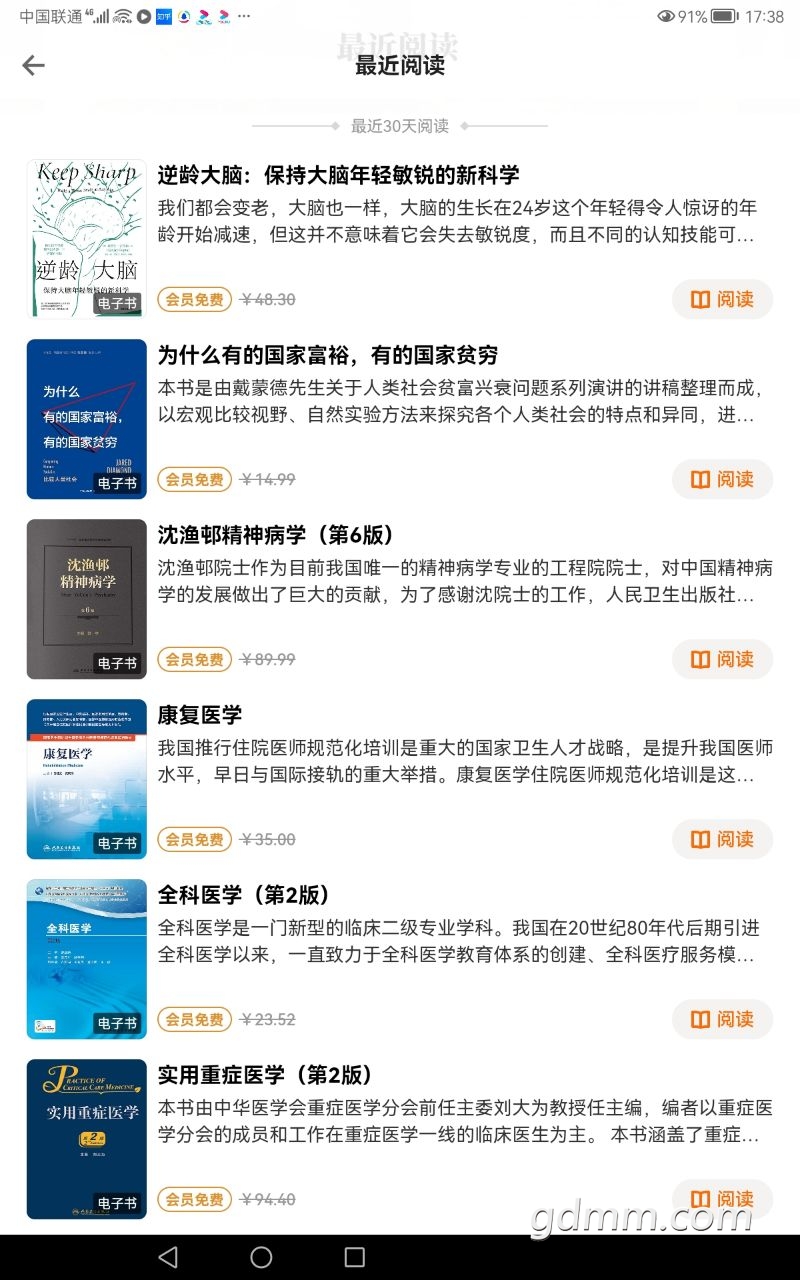Tap 阅读 button for 实用重症医学
The height and width of the screenshot is (1280, 800).
(x=722, y=1198)
